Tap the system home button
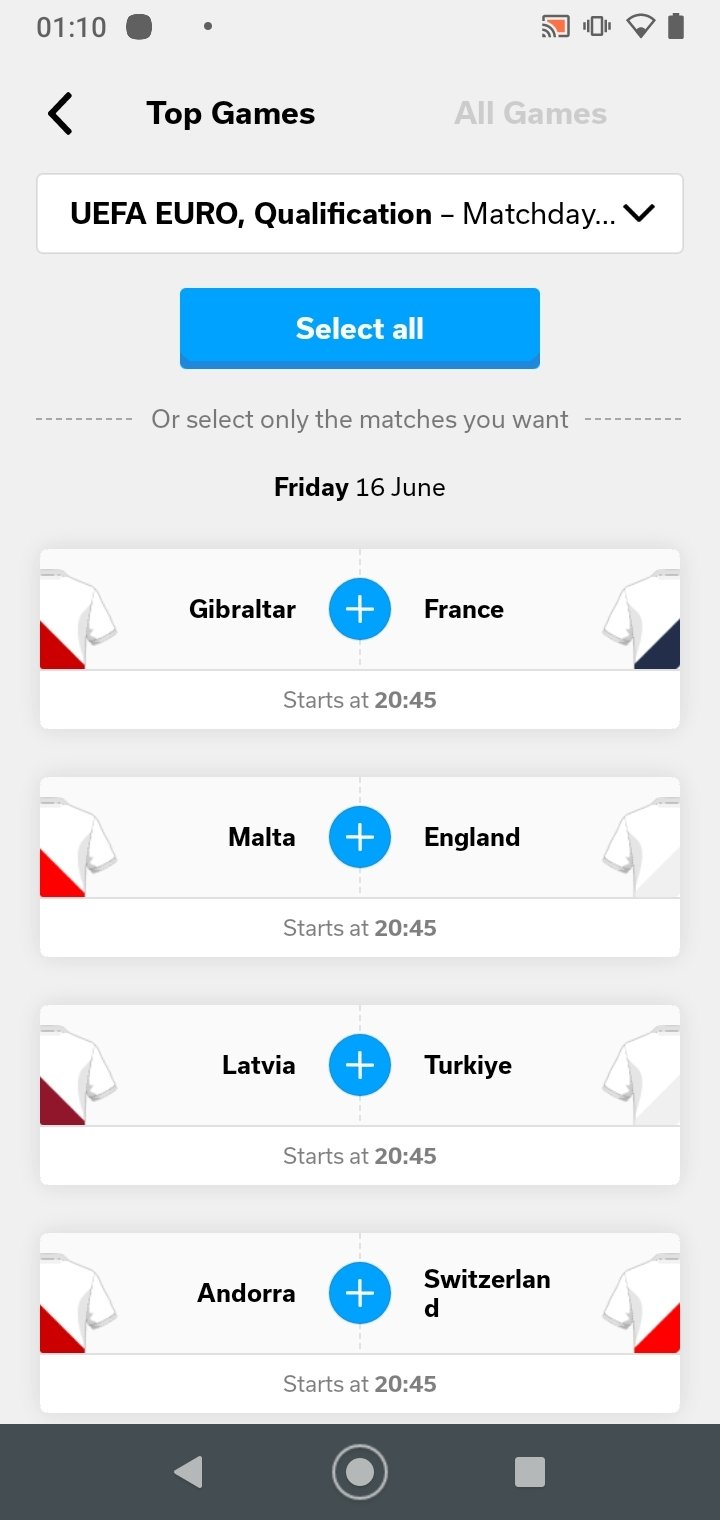The width and height of the screenshot is (720, 1520). click(360, 1472)
